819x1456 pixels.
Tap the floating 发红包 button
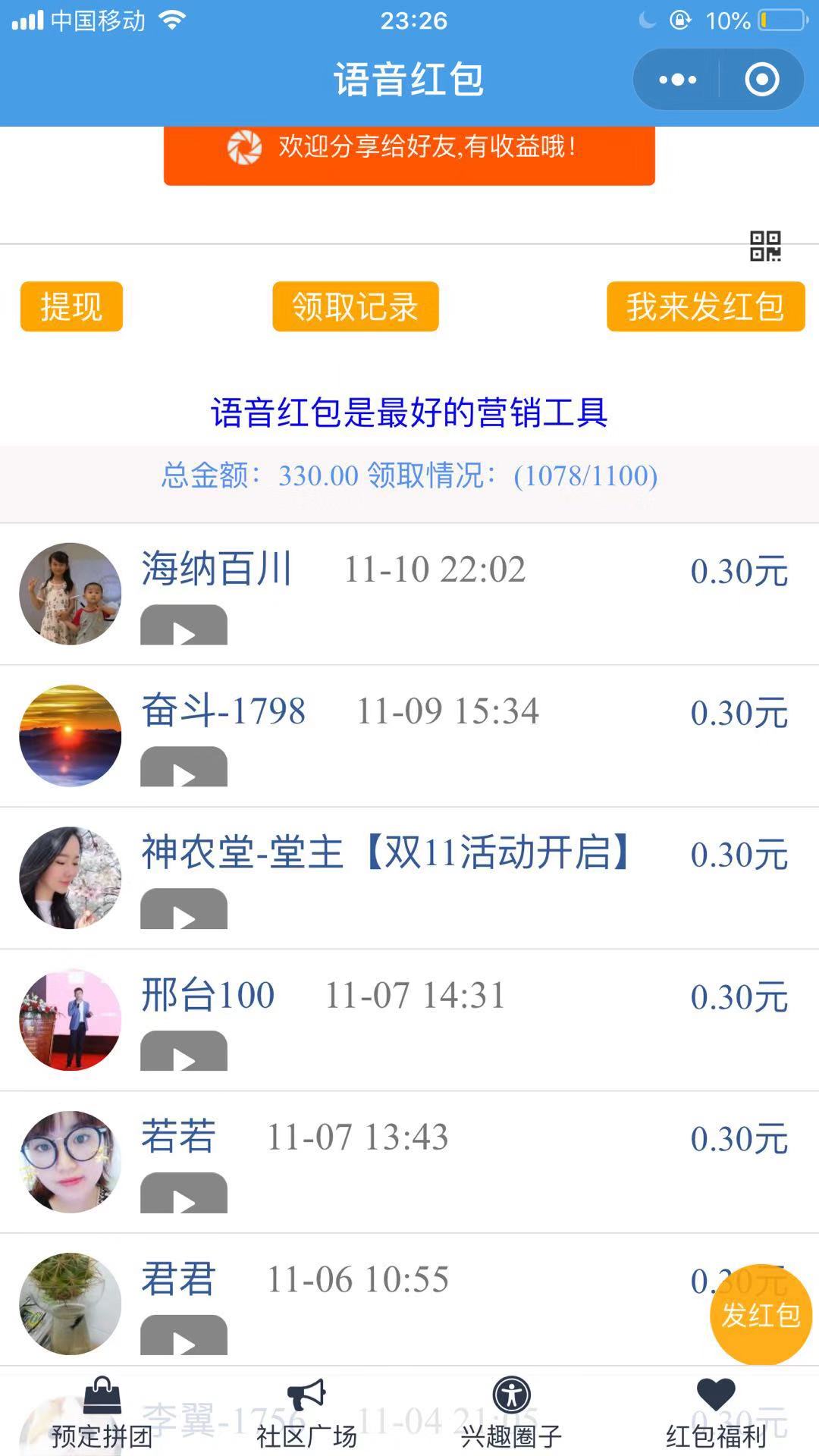pos(761,1315)
